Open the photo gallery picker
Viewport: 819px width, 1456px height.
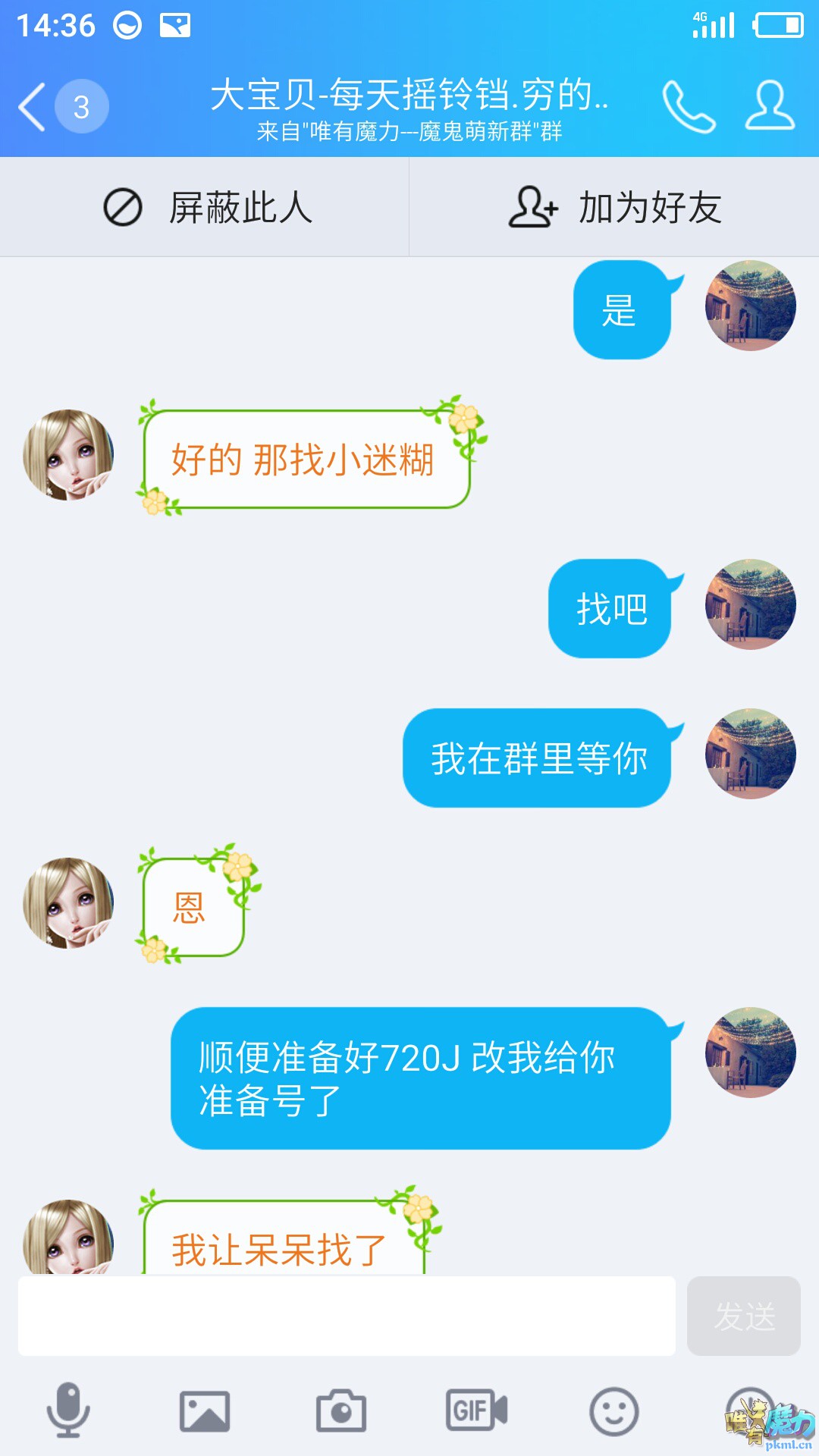[204, 1410]
